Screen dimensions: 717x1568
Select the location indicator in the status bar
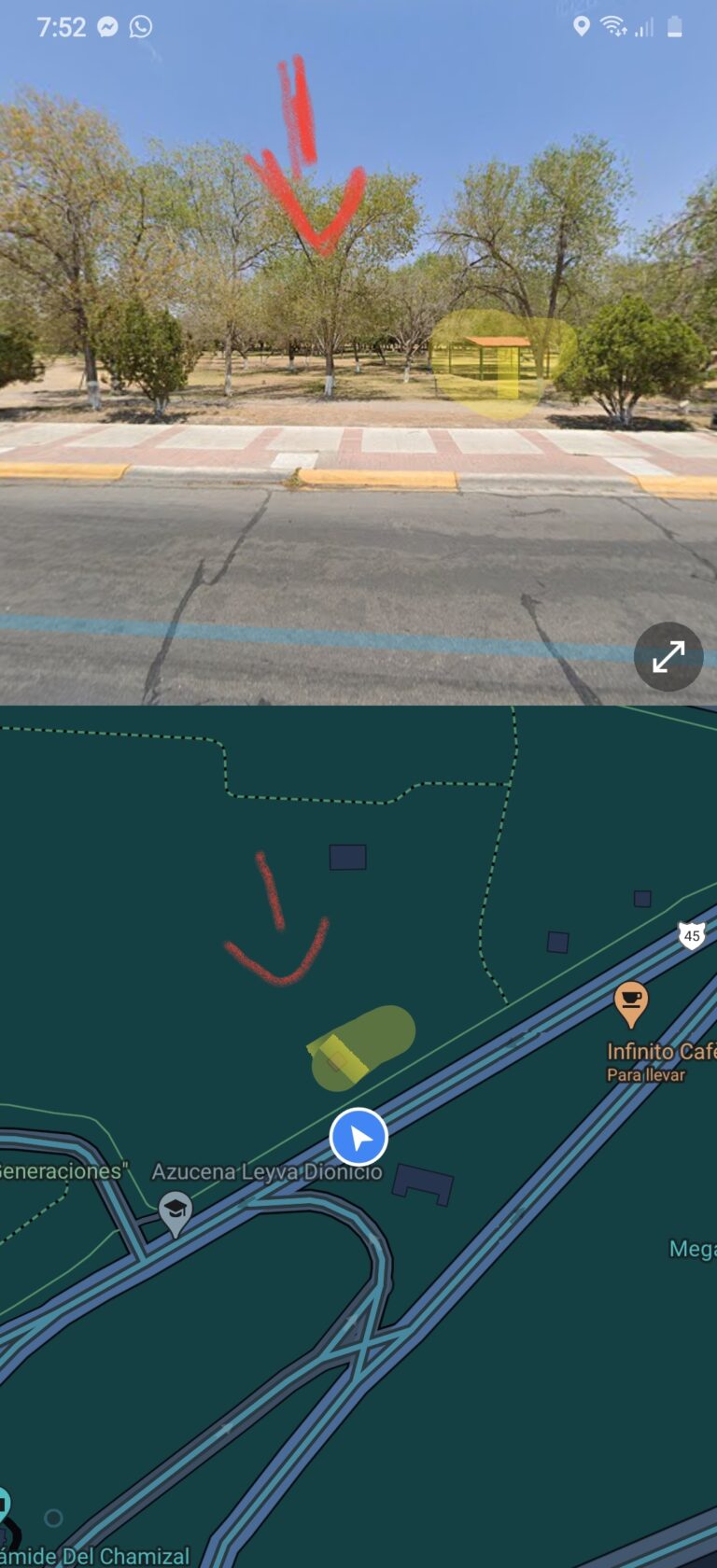tap(582, 27)
